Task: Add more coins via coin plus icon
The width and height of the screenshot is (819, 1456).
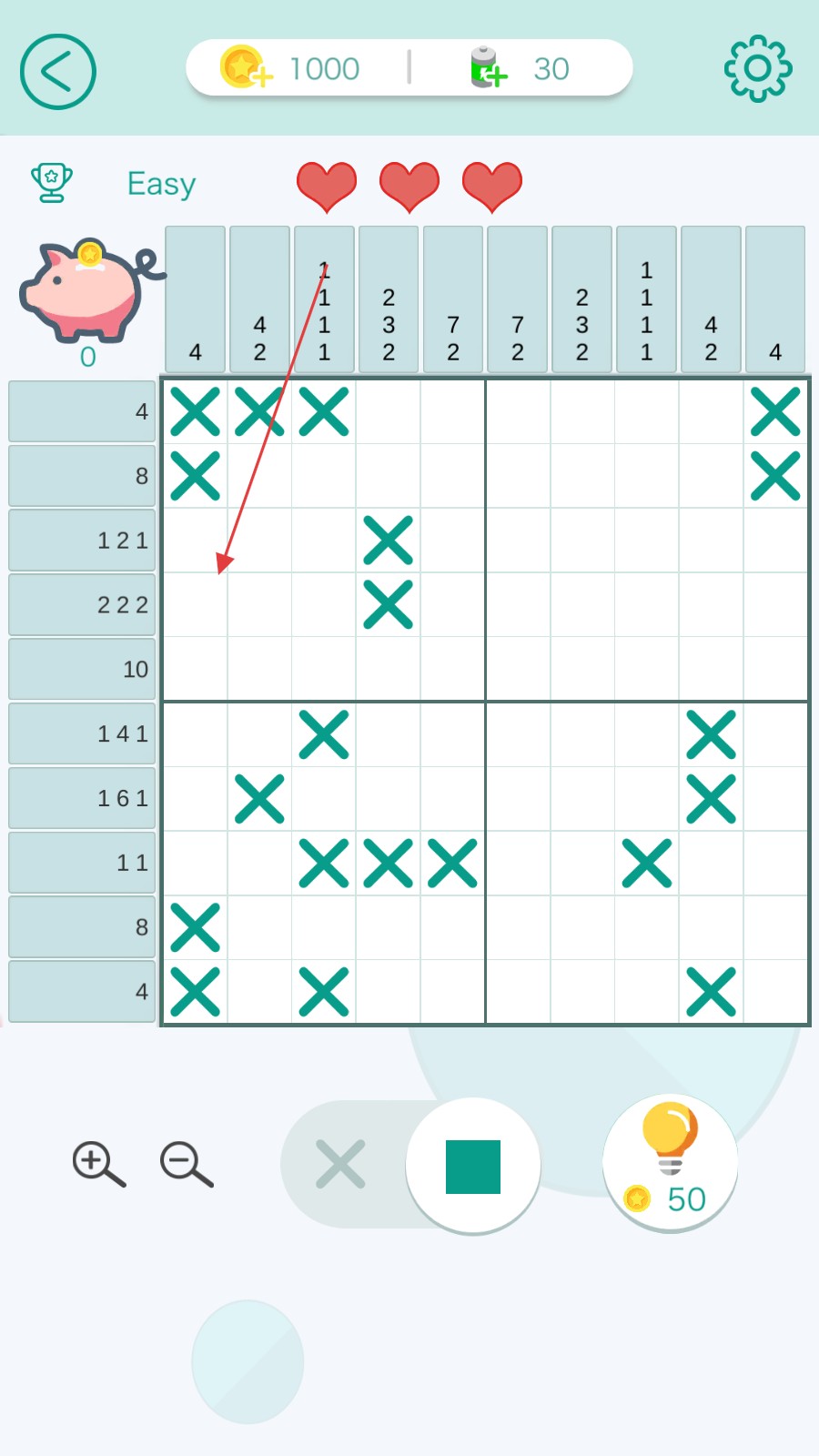Action: tap(246, 68)
